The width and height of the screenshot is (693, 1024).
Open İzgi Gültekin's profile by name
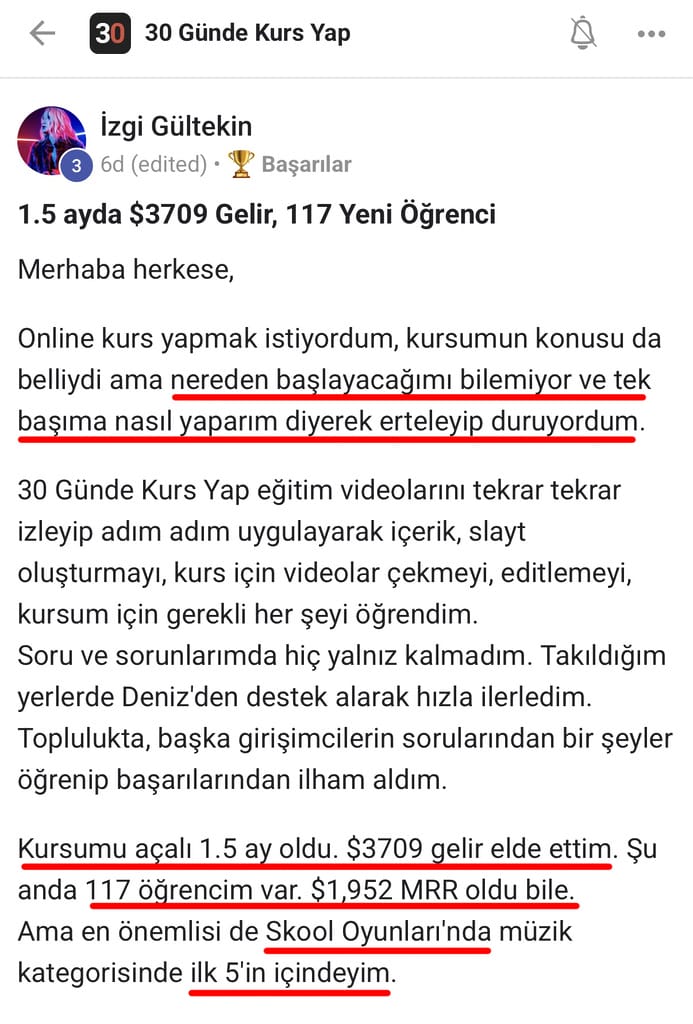(176, 127)
